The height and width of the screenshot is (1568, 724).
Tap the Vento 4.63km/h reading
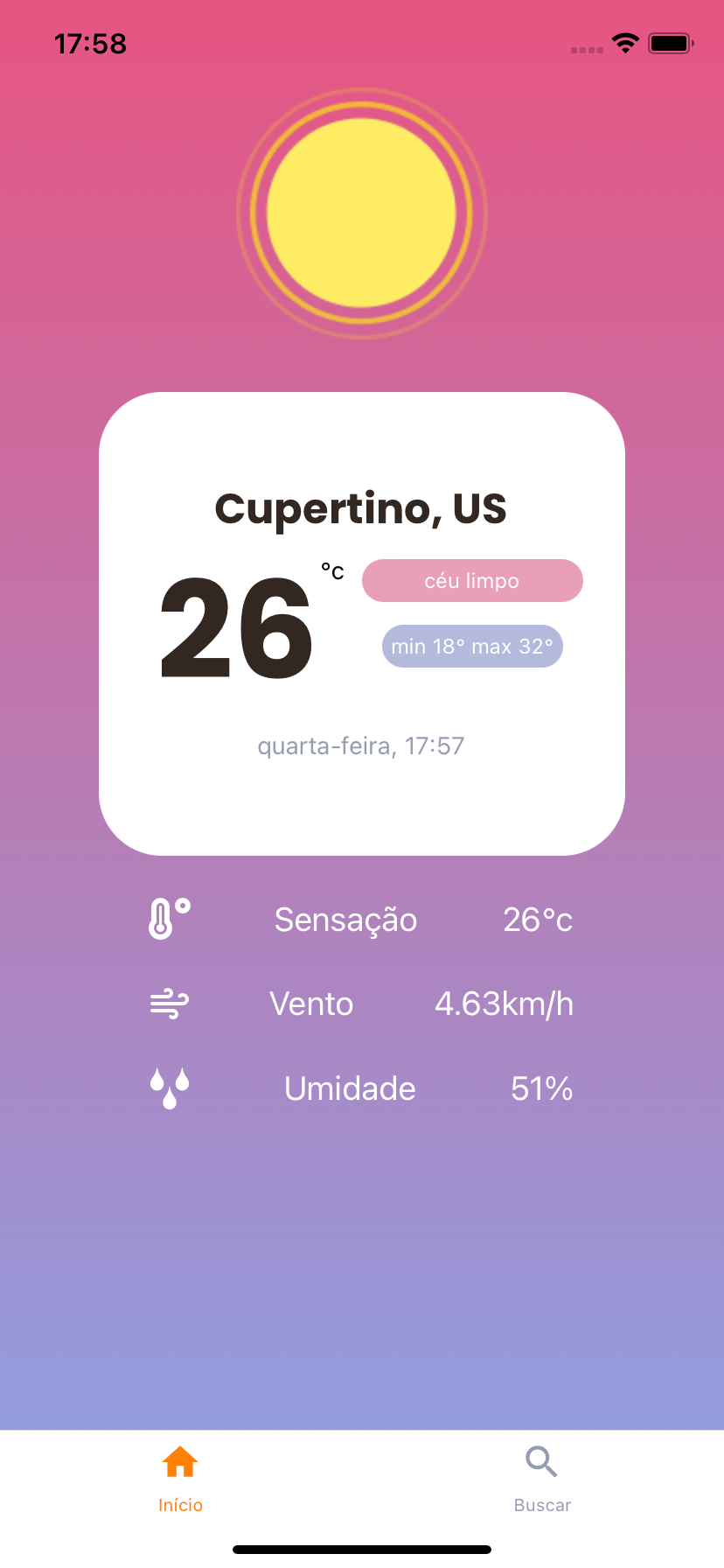pyautogui.click(x=504, y=1003)
